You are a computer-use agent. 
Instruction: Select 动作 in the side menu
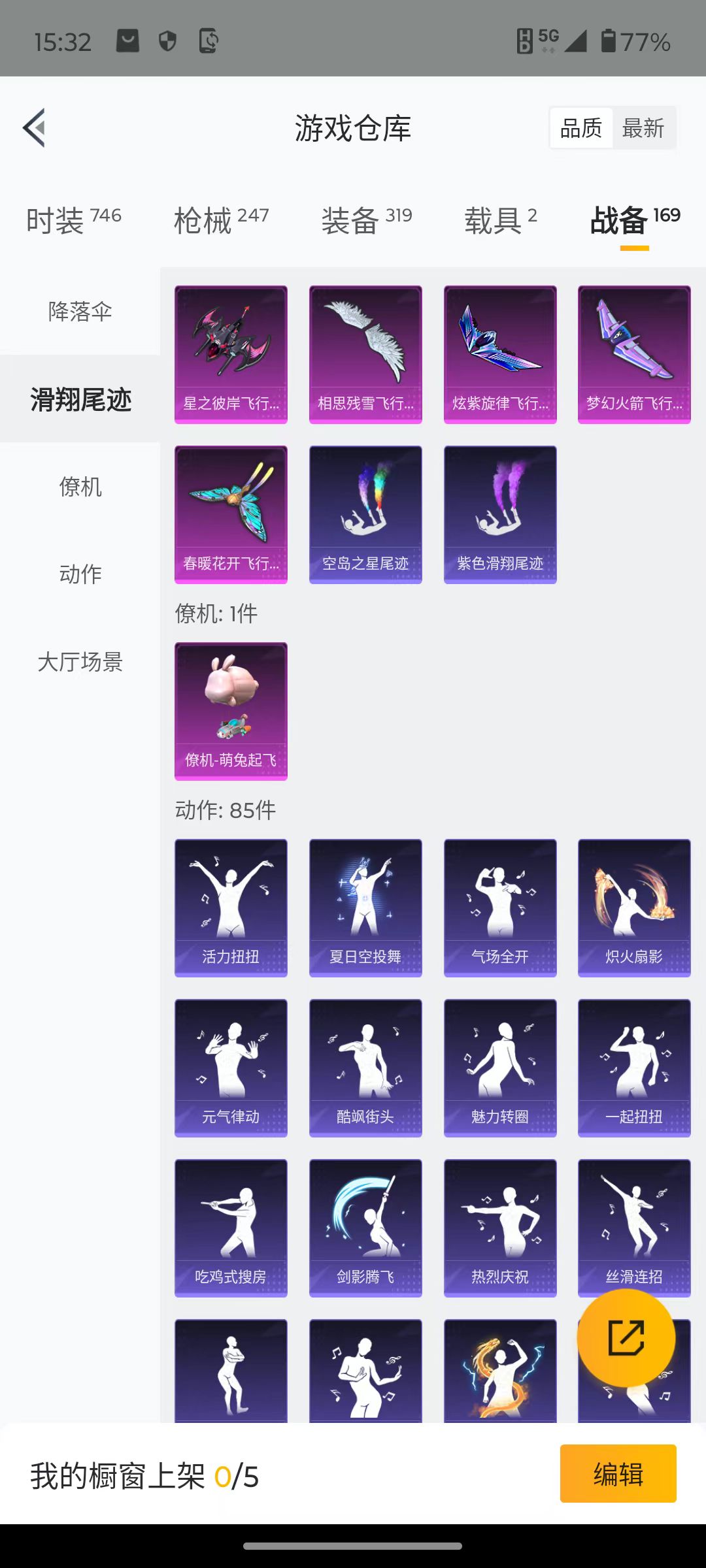80,574
